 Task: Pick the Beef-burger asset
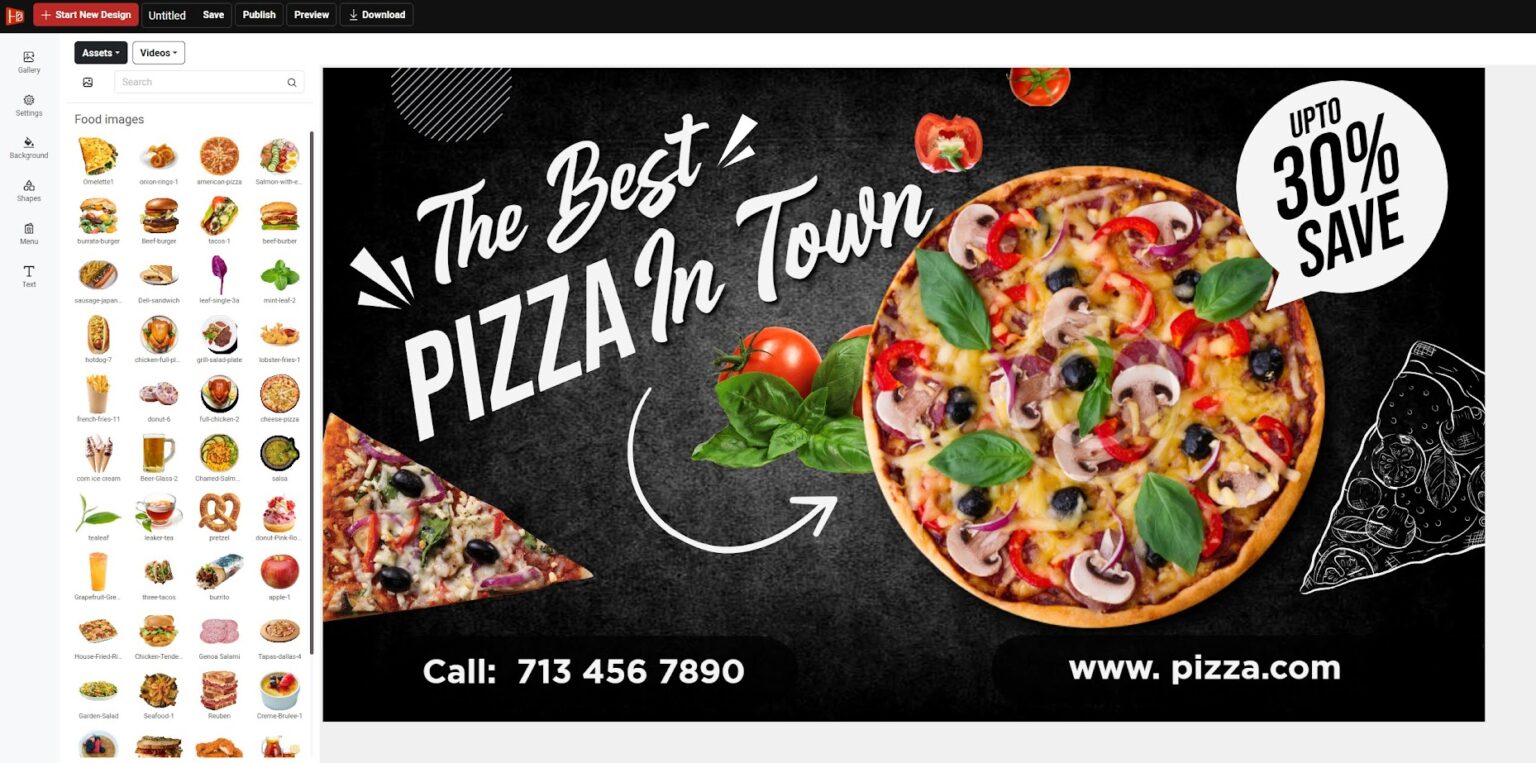(159, 216)
